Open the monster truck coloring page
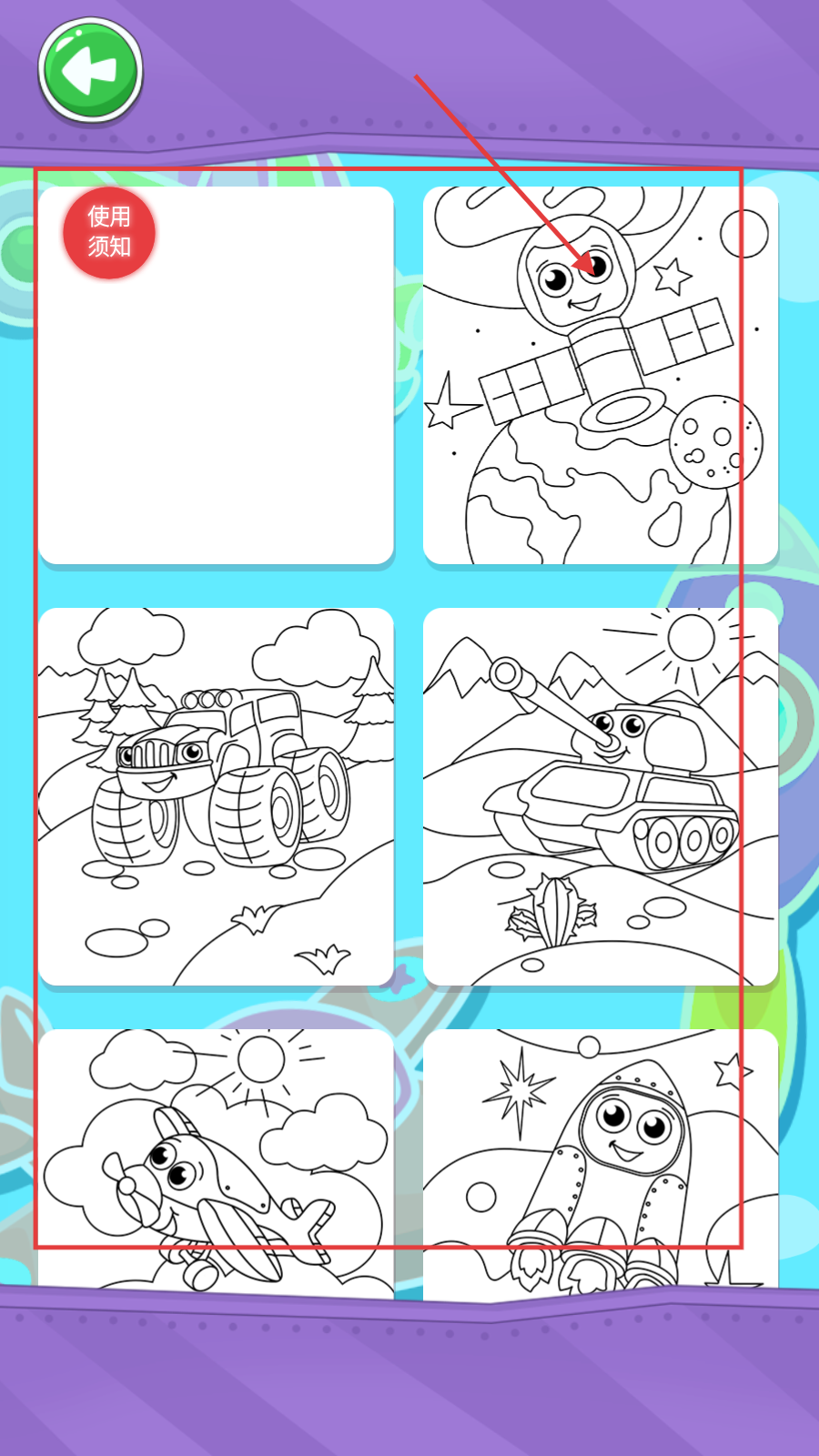 click(216, 796)
